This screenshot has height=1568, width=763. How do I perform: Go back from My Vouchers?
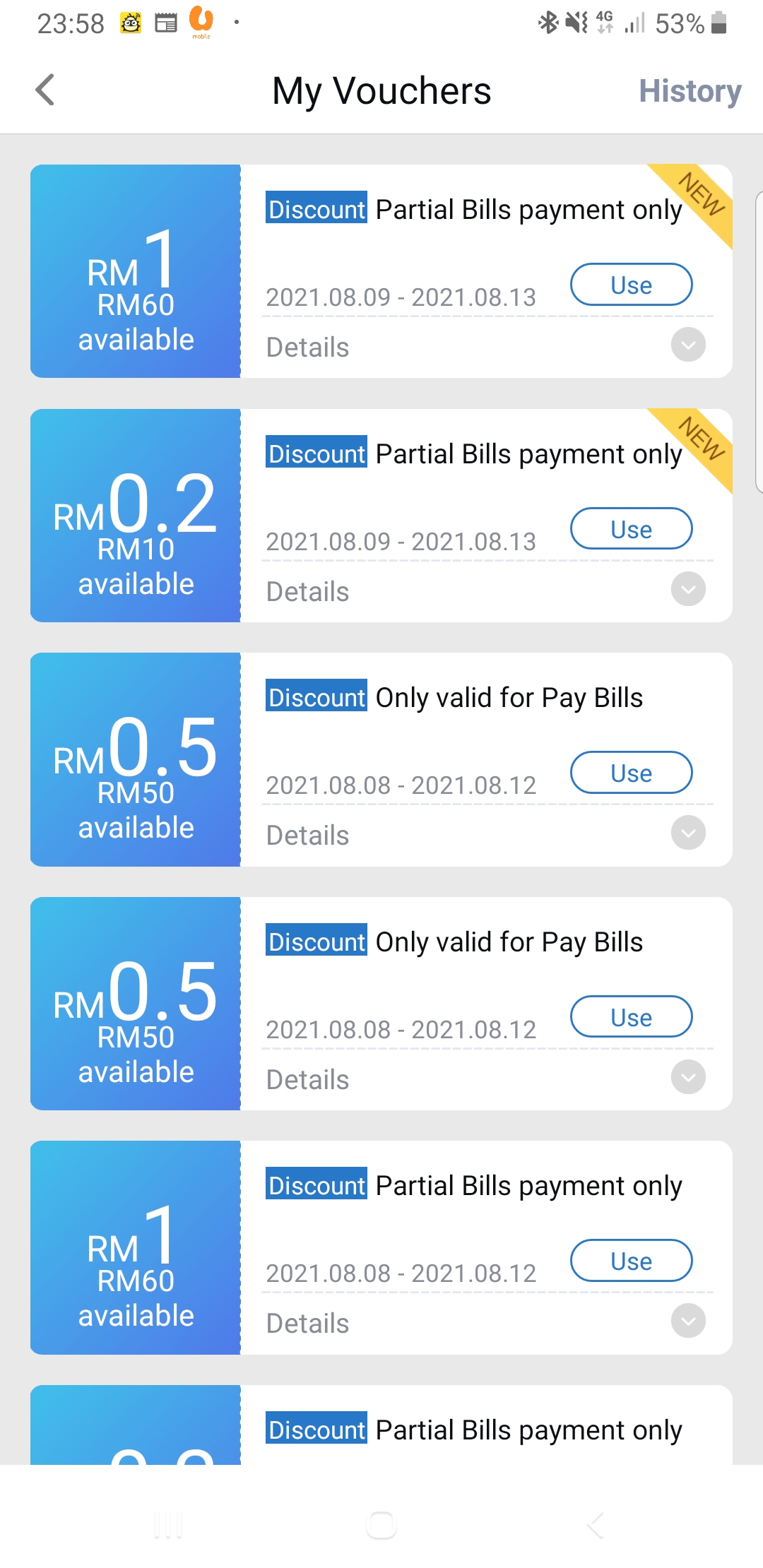pyautogui.click(x=45, y=90)
